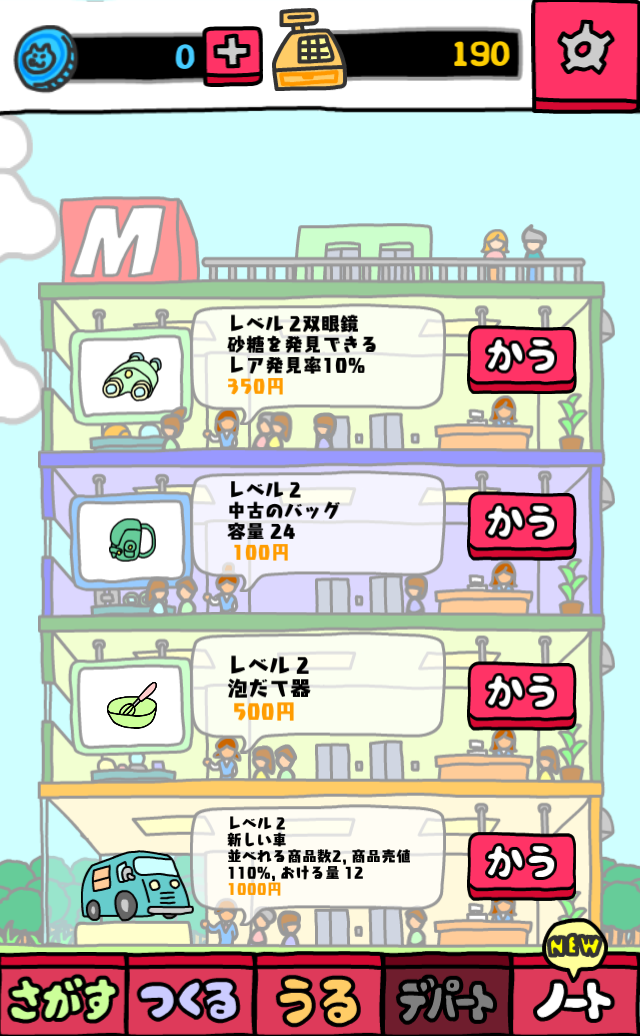The image size is (640, 1036).
Task: Open the settings gear button
Action: coord(586,54)
